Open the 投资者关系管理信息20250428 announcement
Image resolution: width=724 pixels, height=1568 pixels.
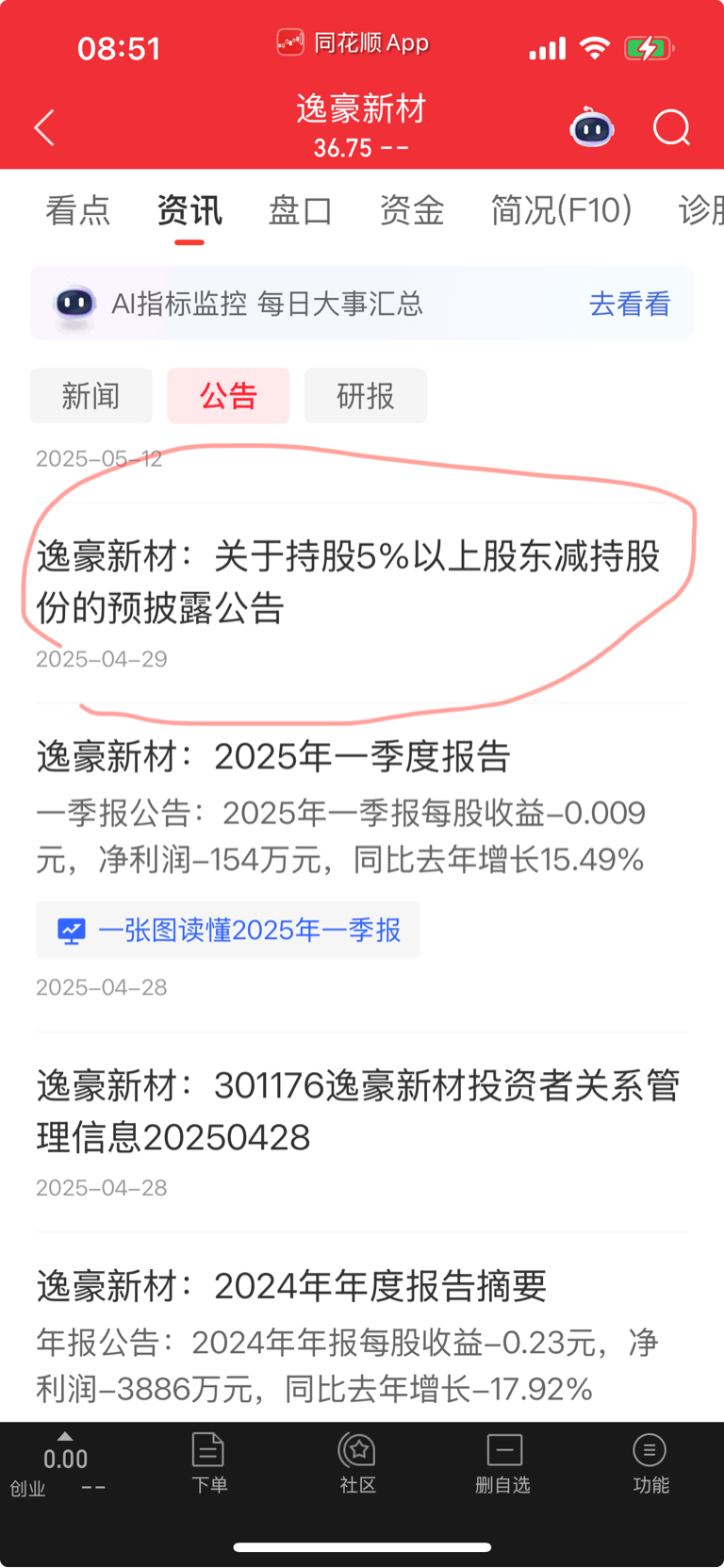358,1112
